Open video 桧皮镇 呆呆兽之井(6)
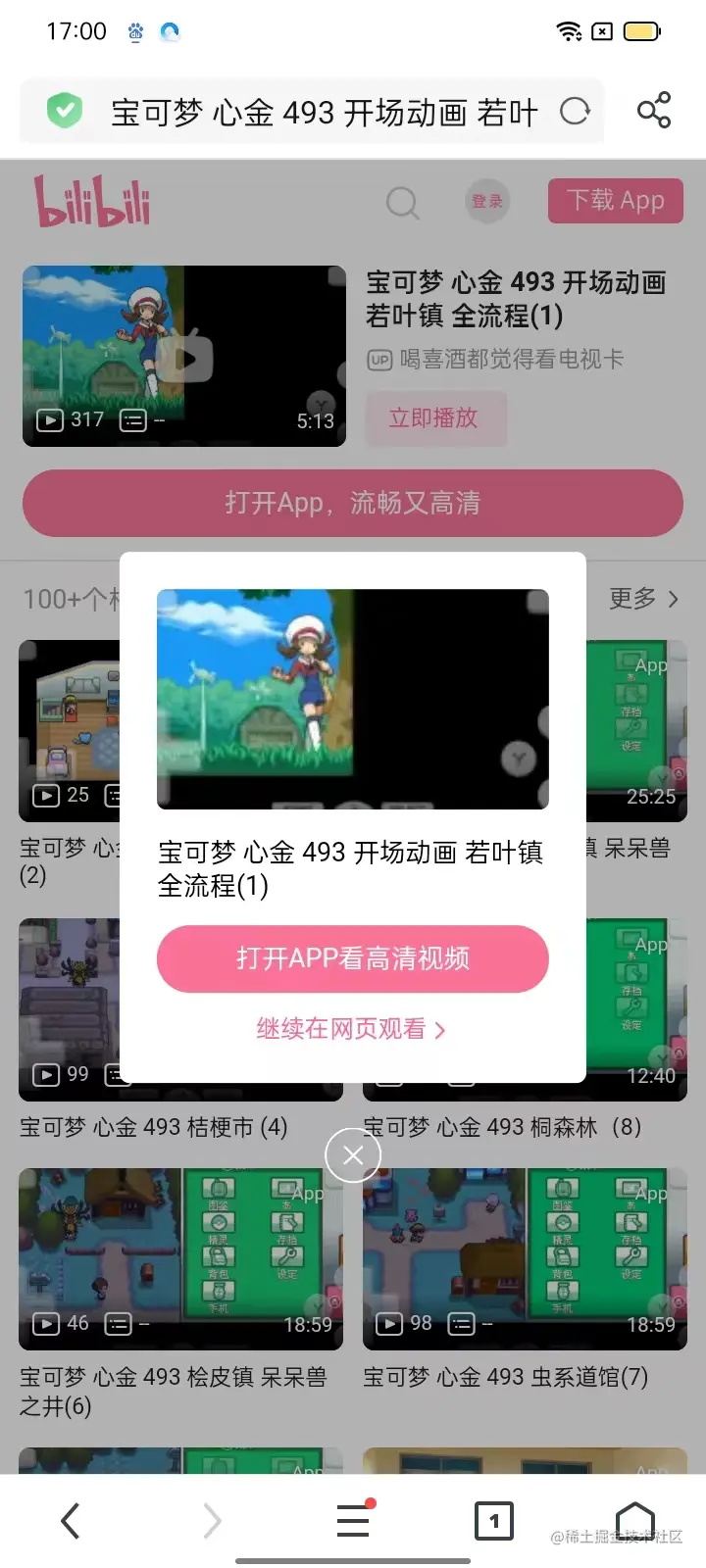 click(x=180, y=1259)
